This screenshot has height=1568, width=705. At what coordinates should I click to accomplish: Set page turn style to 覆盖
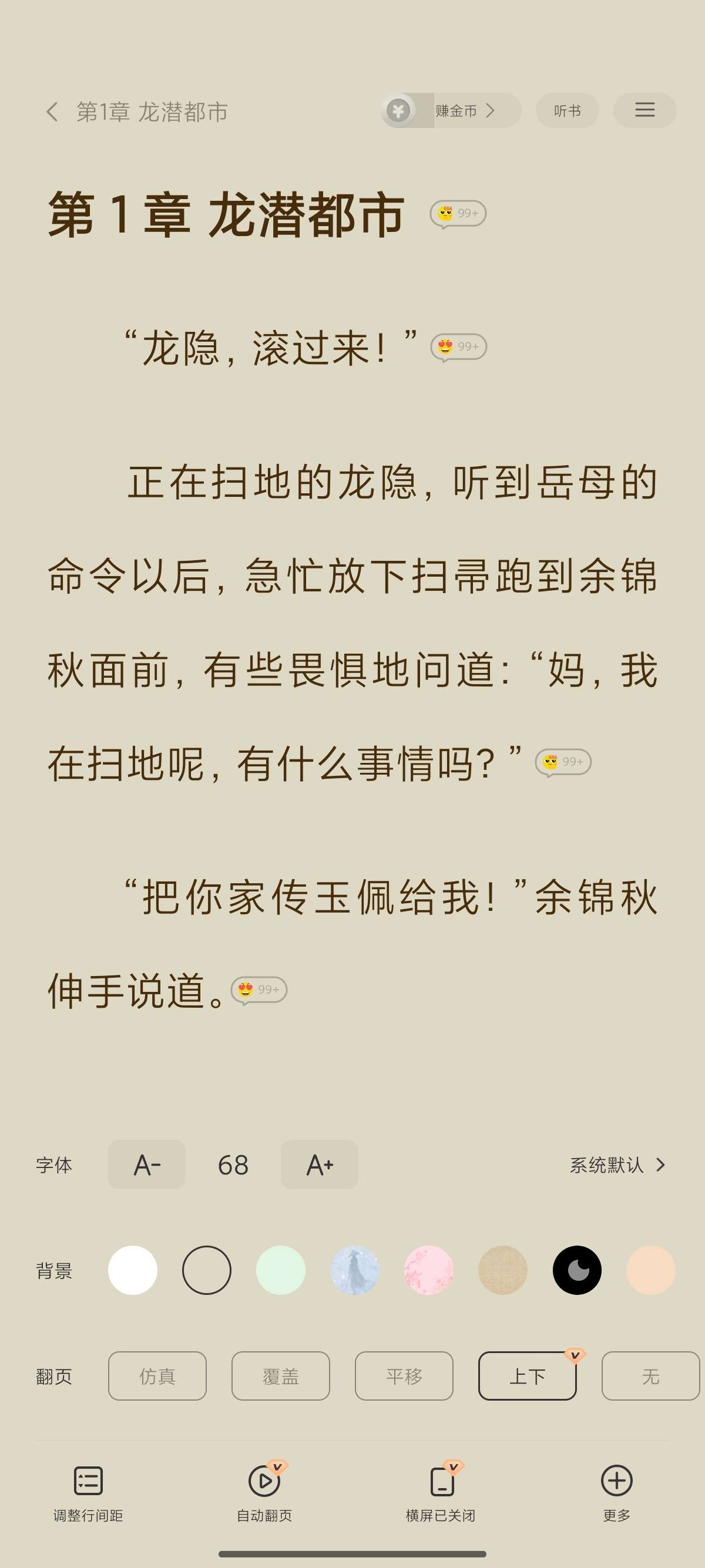[x=281, y=1377]
